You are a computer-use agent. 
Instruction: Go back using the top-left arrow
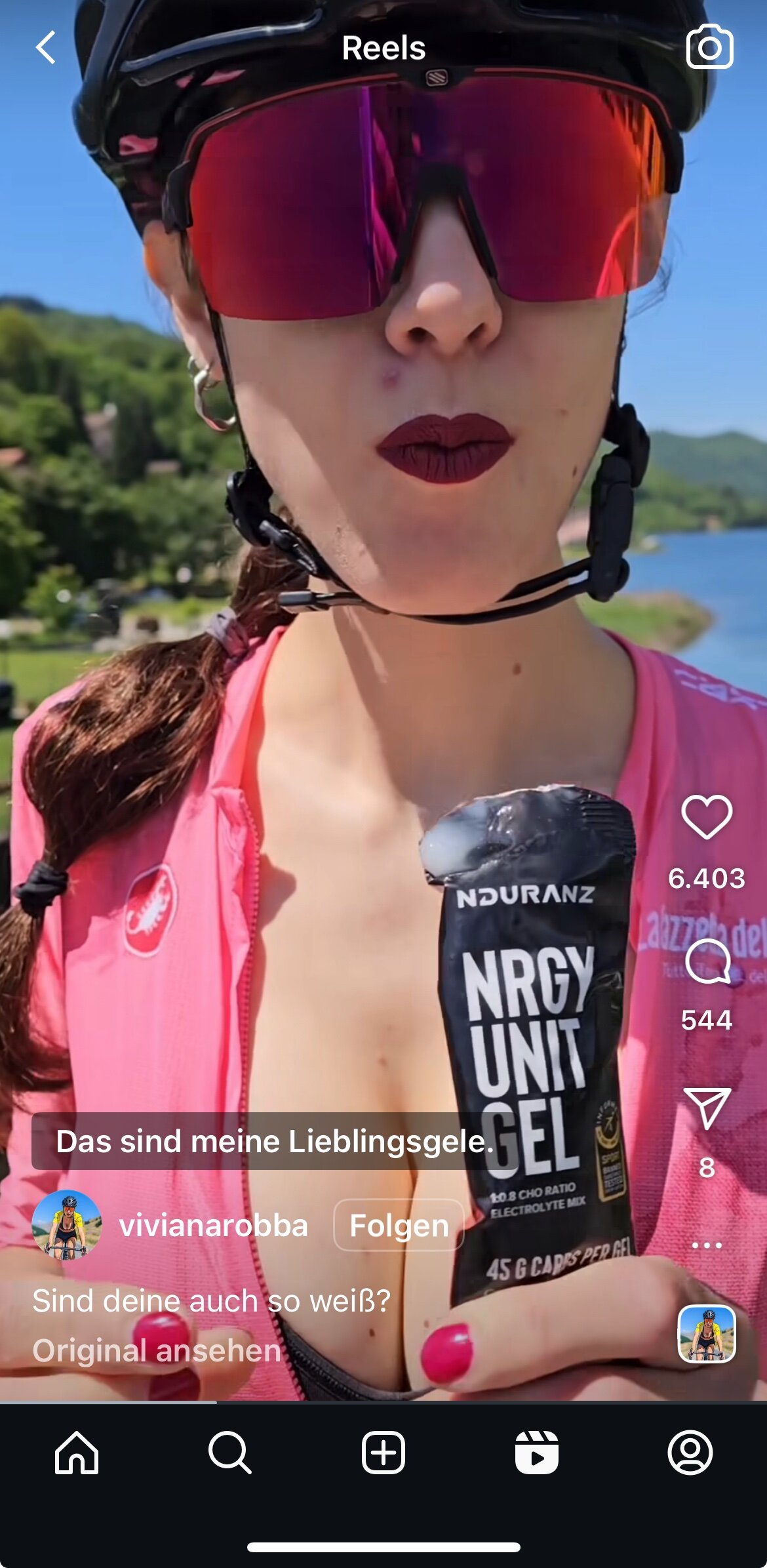(x=46, y=48)
